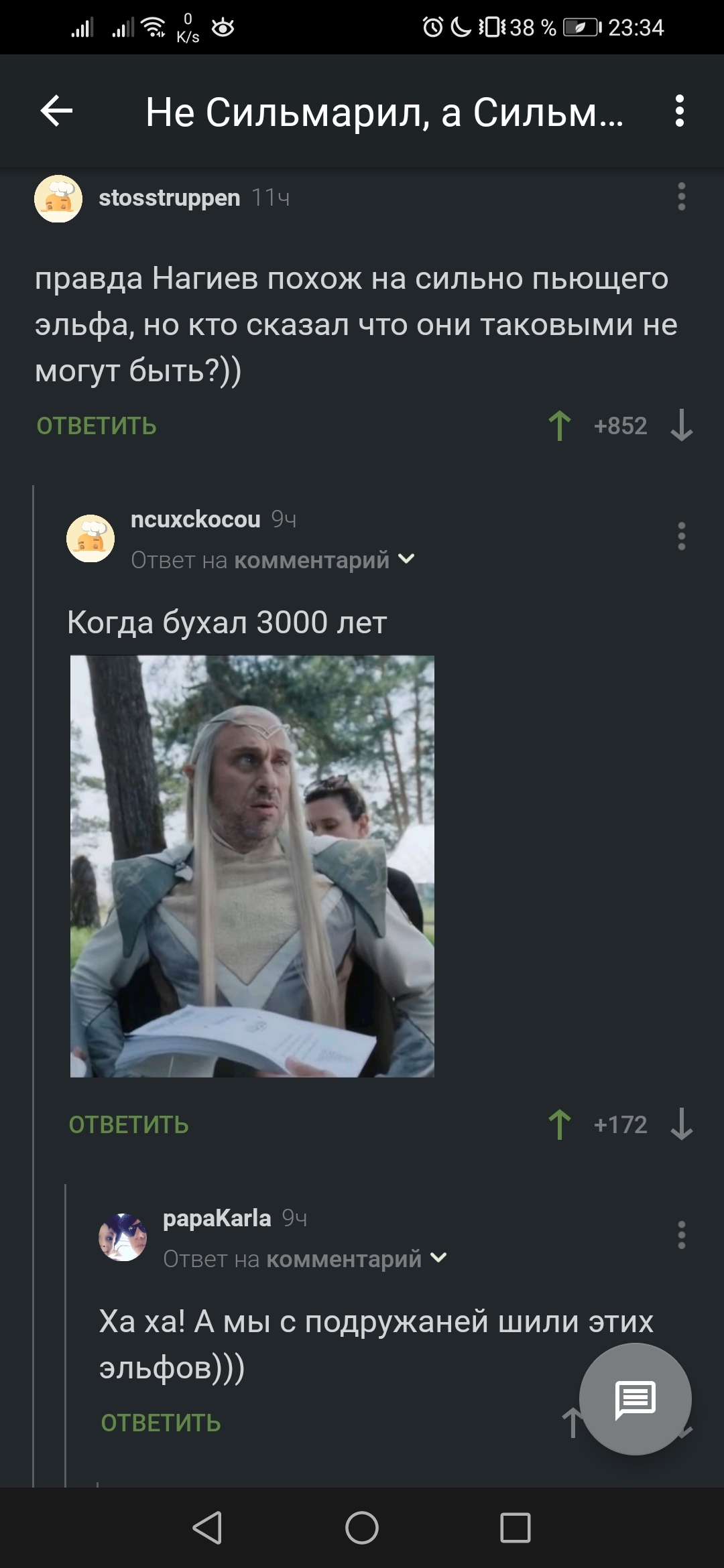Open the elf image in the ncuxckocou comment
The image size is (724, 1568).
pyautogui.click(x=252, y=866)
